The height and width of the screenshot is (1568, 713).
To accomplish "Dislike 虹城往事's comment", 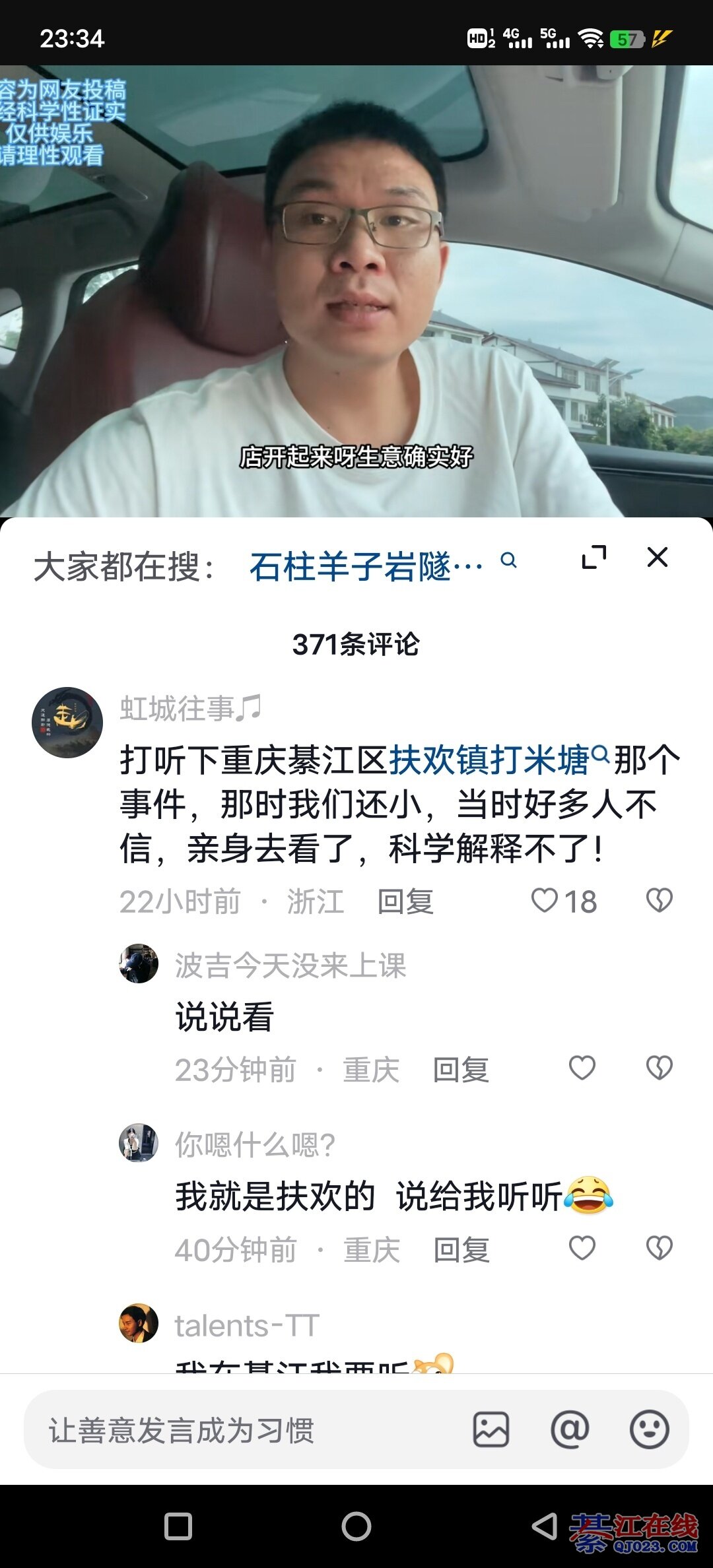I will click(659, 901).
